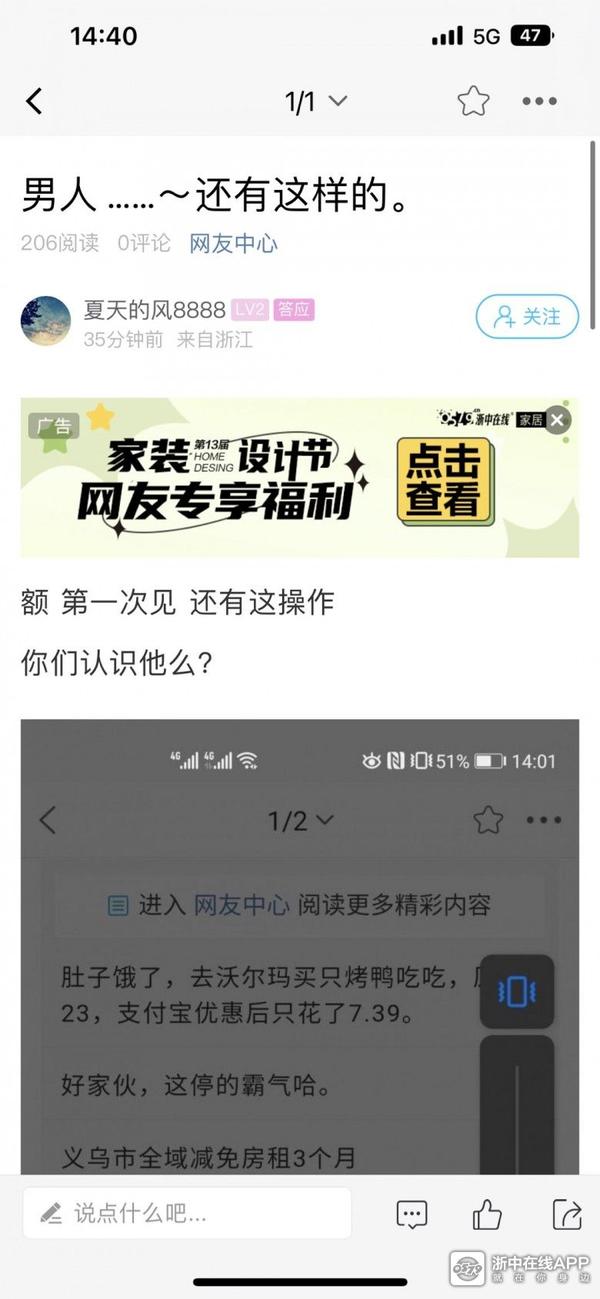This screenshot has height=1299, width=600.
Task: Share this post with the share icon
Action: click(566, 1214)
